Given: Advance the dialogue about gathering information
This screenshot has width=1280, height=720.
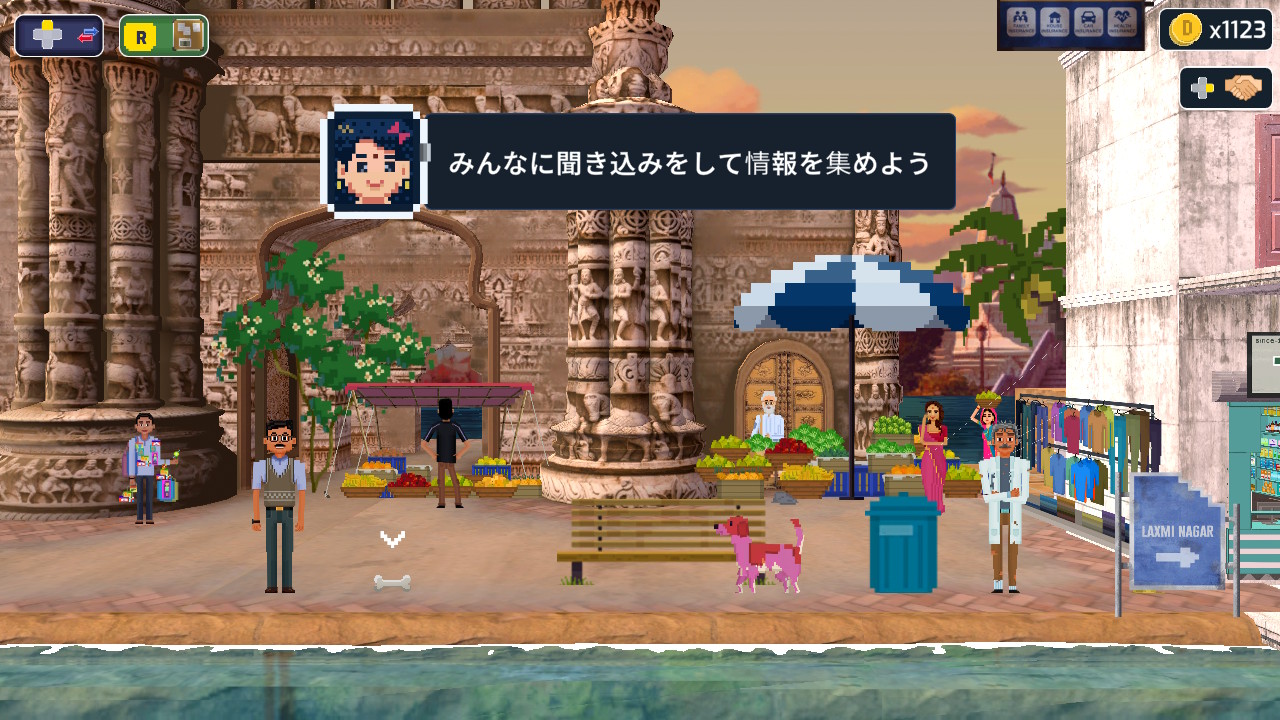Looking at the screenshot, I should click(x=690, y=162).
